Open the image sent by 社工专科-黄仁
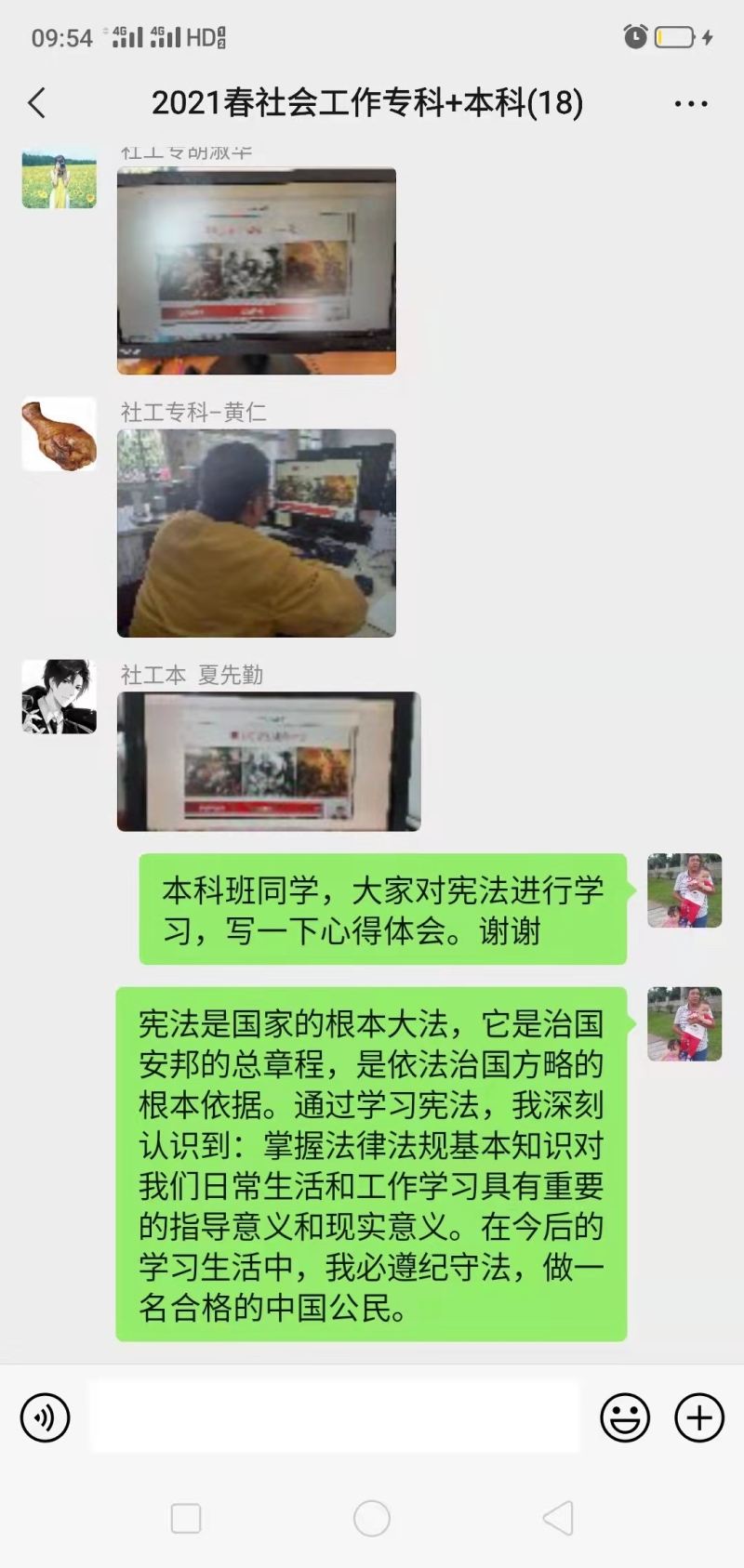Viewport: 744px width, 1568px height. coord(257,533)
